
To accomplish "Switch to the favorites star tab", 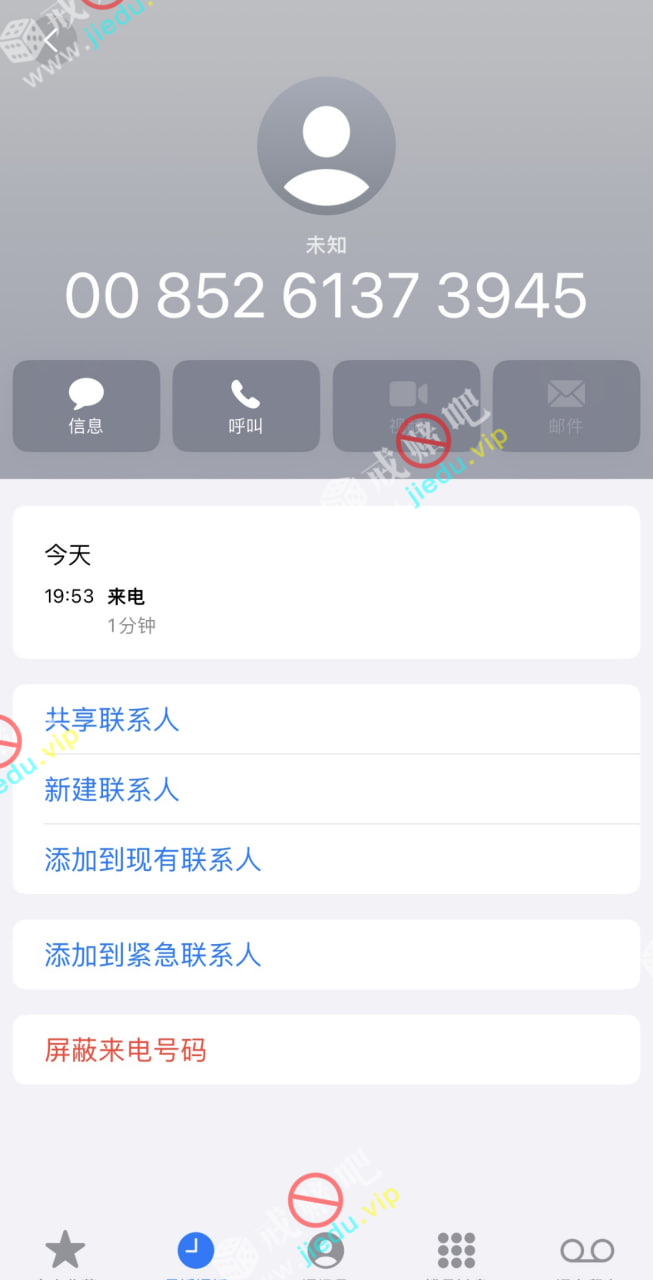I will pos(65,1251).
